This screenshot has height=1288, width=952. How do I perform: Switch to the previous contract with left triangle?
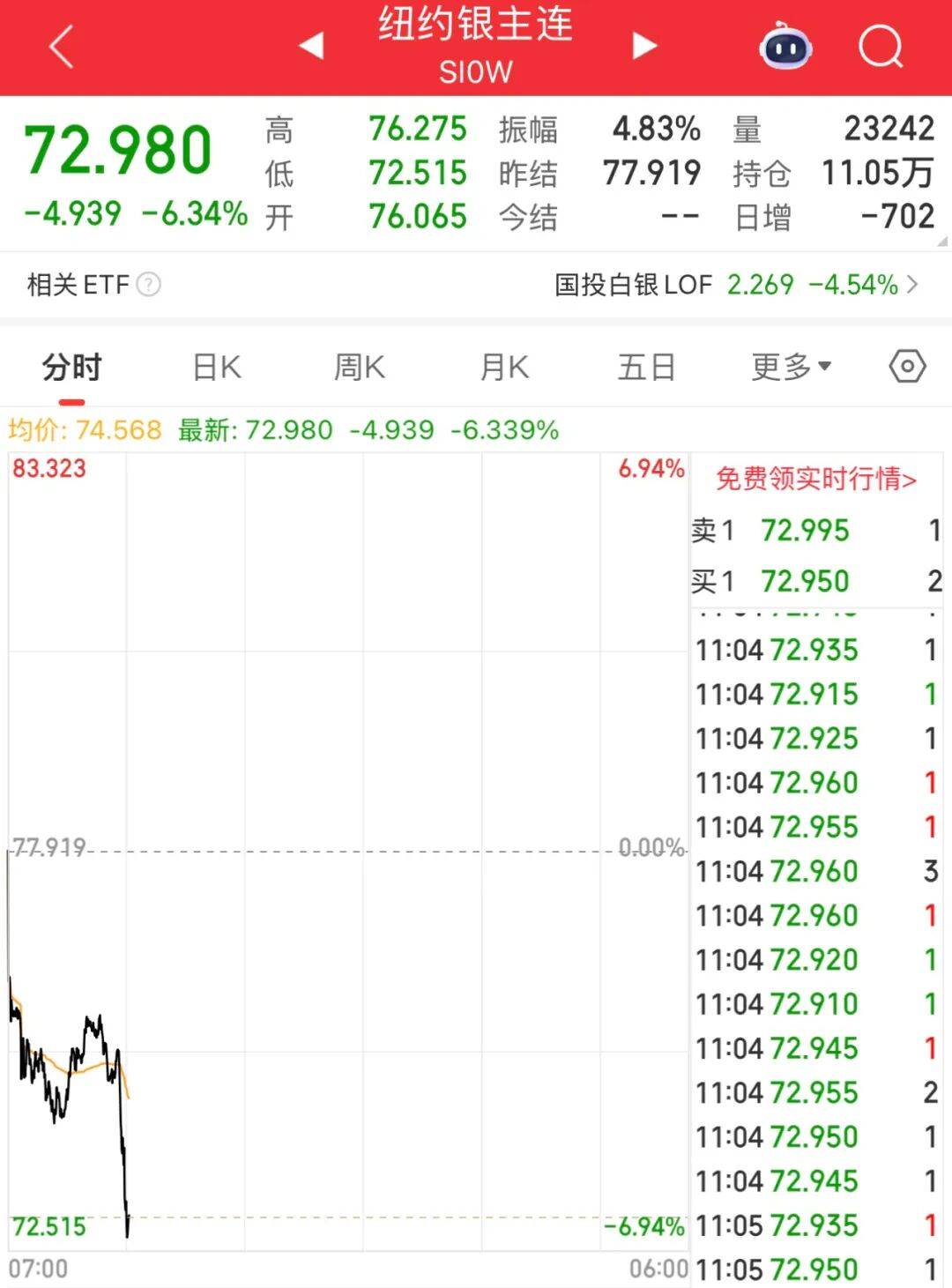311,46
